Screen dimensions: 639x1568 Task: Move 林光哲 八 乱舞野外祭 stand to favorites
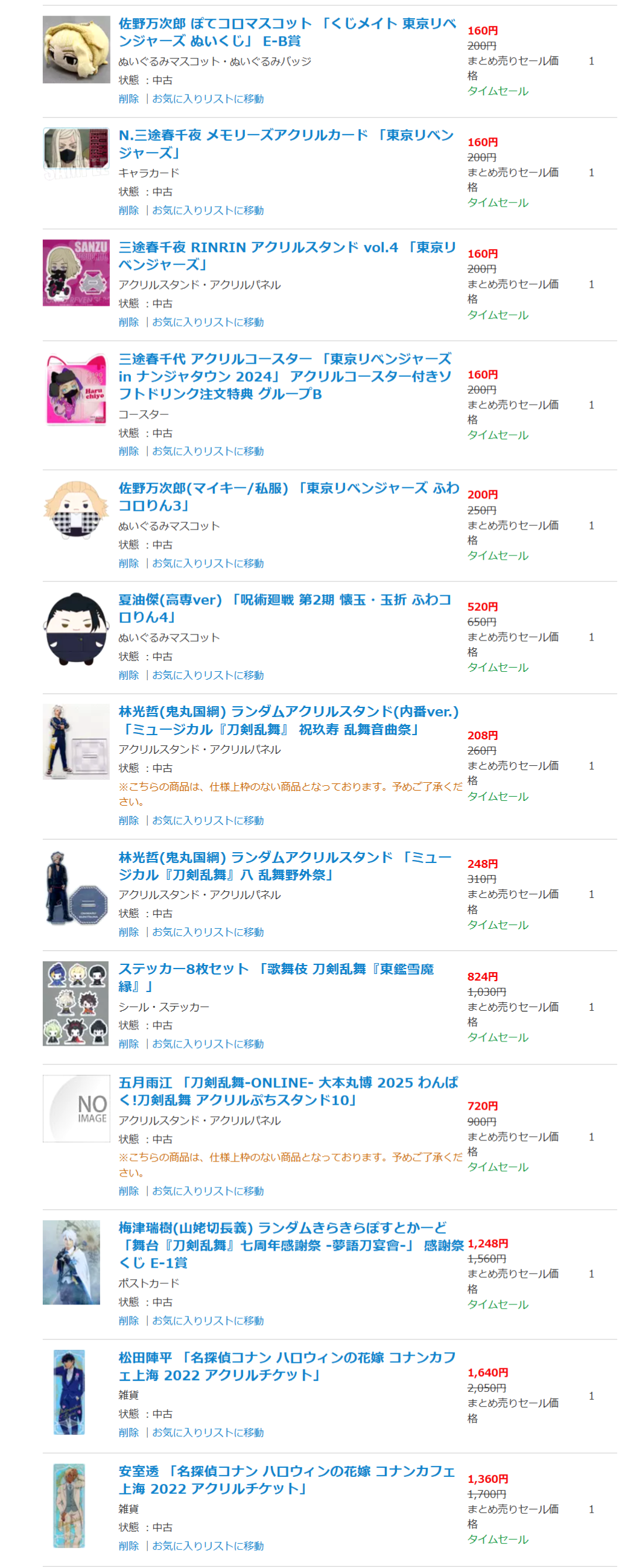pyautogui.click(x=208, y=932)
